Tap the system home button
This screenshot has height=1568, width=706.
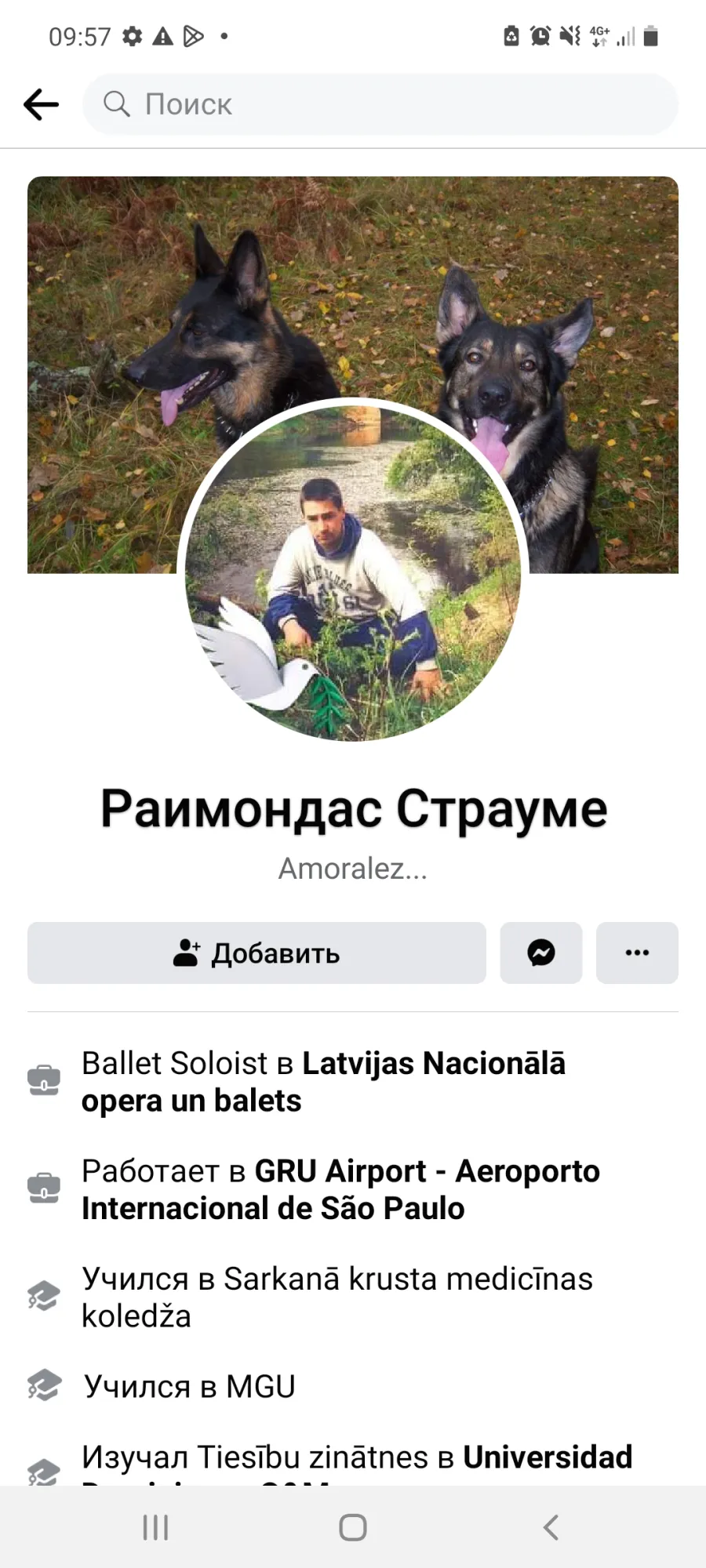click(x=353, y=1527)
